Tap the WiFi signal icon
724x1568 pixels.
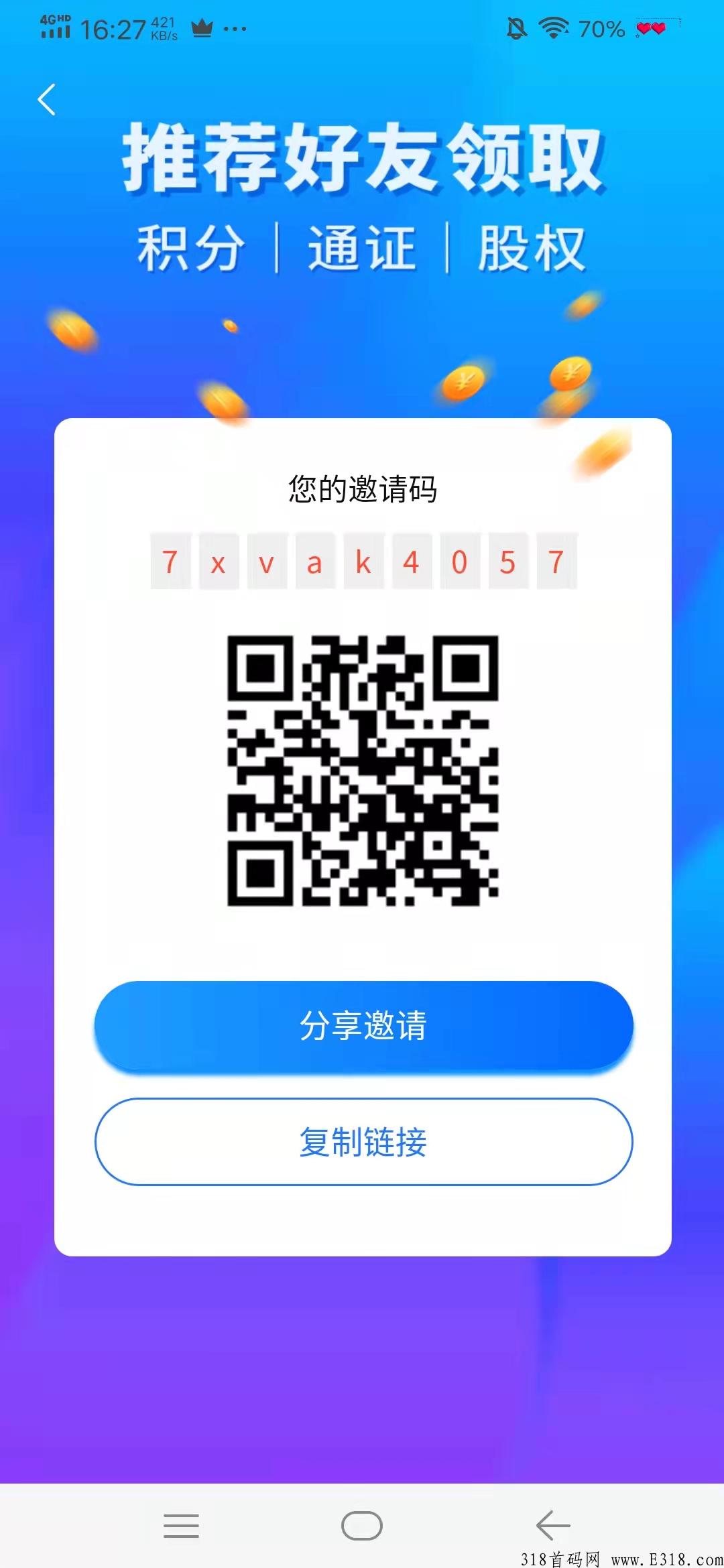point(553,27)
